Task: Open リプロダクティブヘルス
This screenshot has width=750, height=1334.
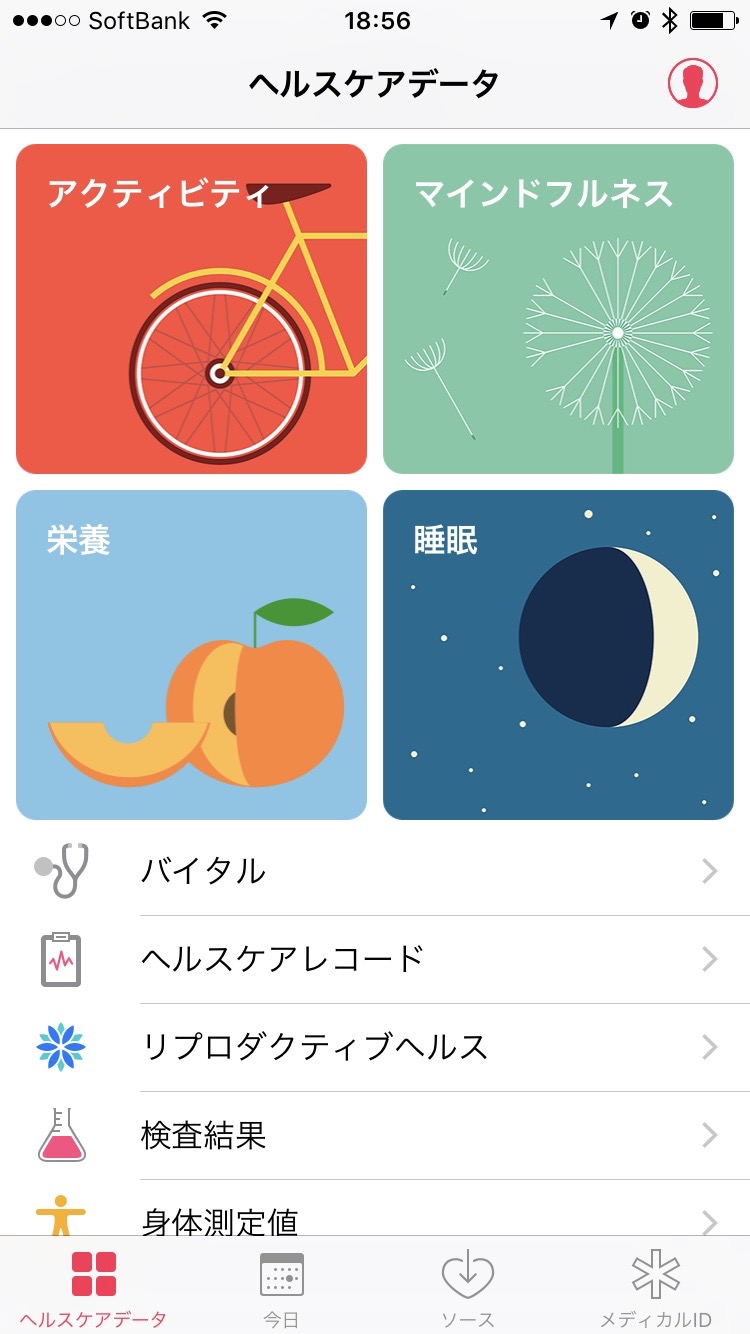Action: [x=375, y=1047]
